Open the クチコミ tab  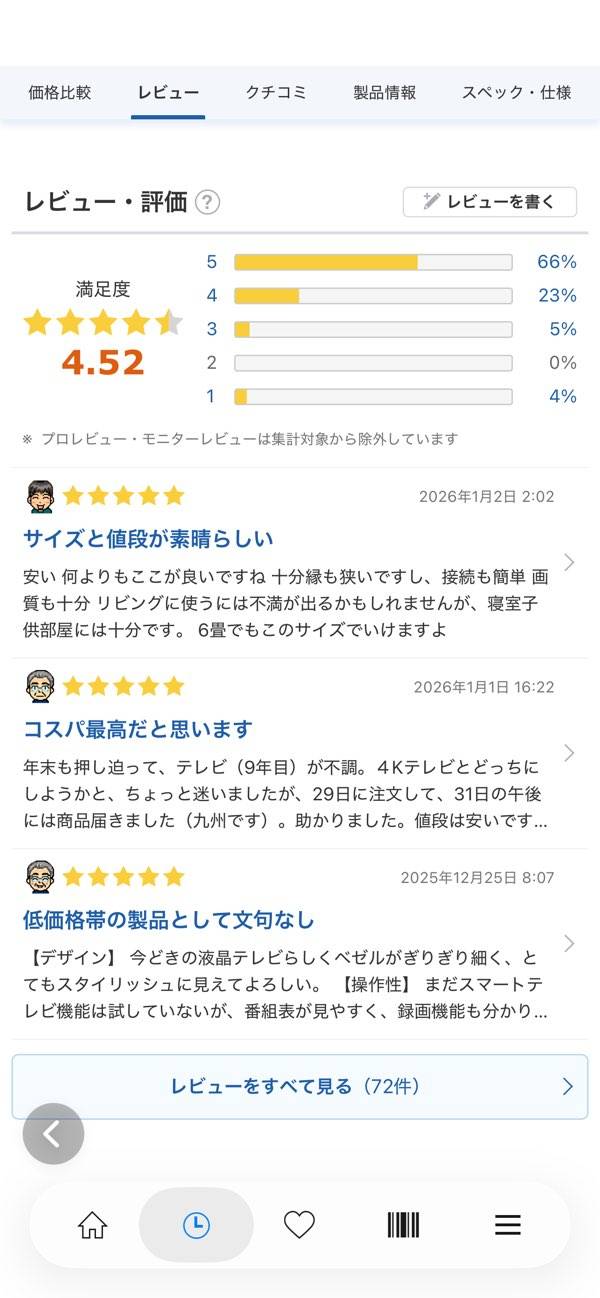tap(276, 93)
